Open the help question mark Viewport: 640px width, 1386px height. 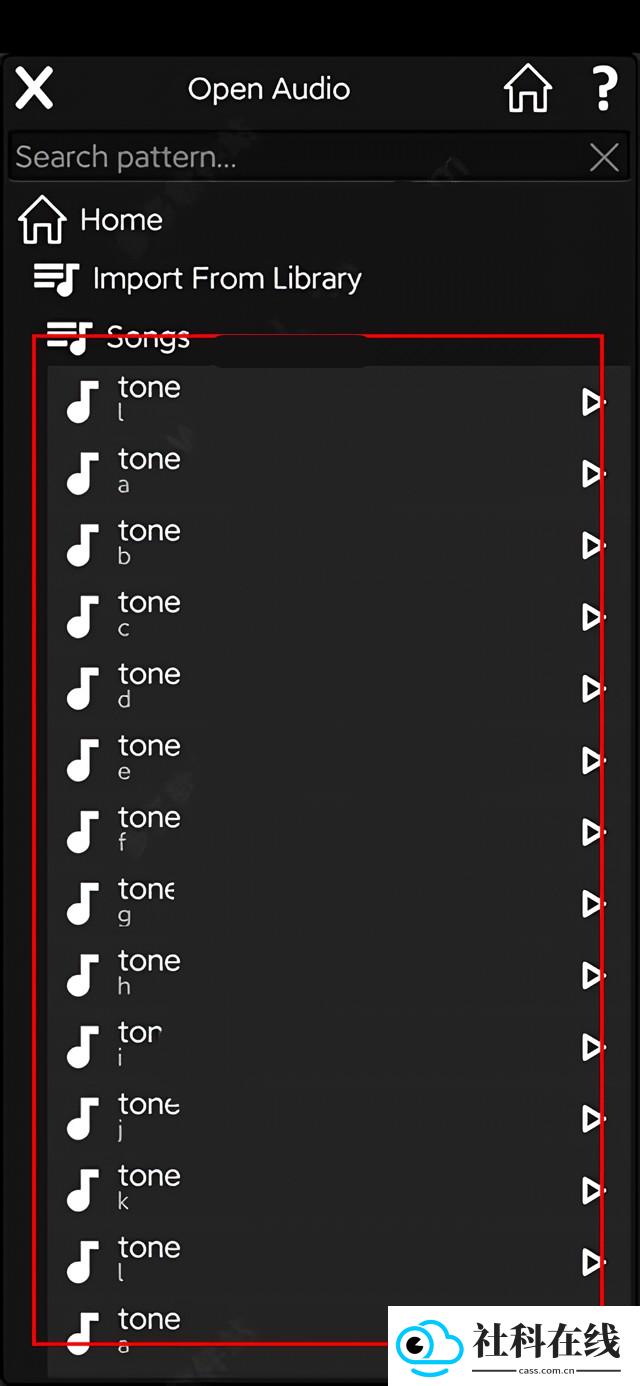click(x=604, y=89)
